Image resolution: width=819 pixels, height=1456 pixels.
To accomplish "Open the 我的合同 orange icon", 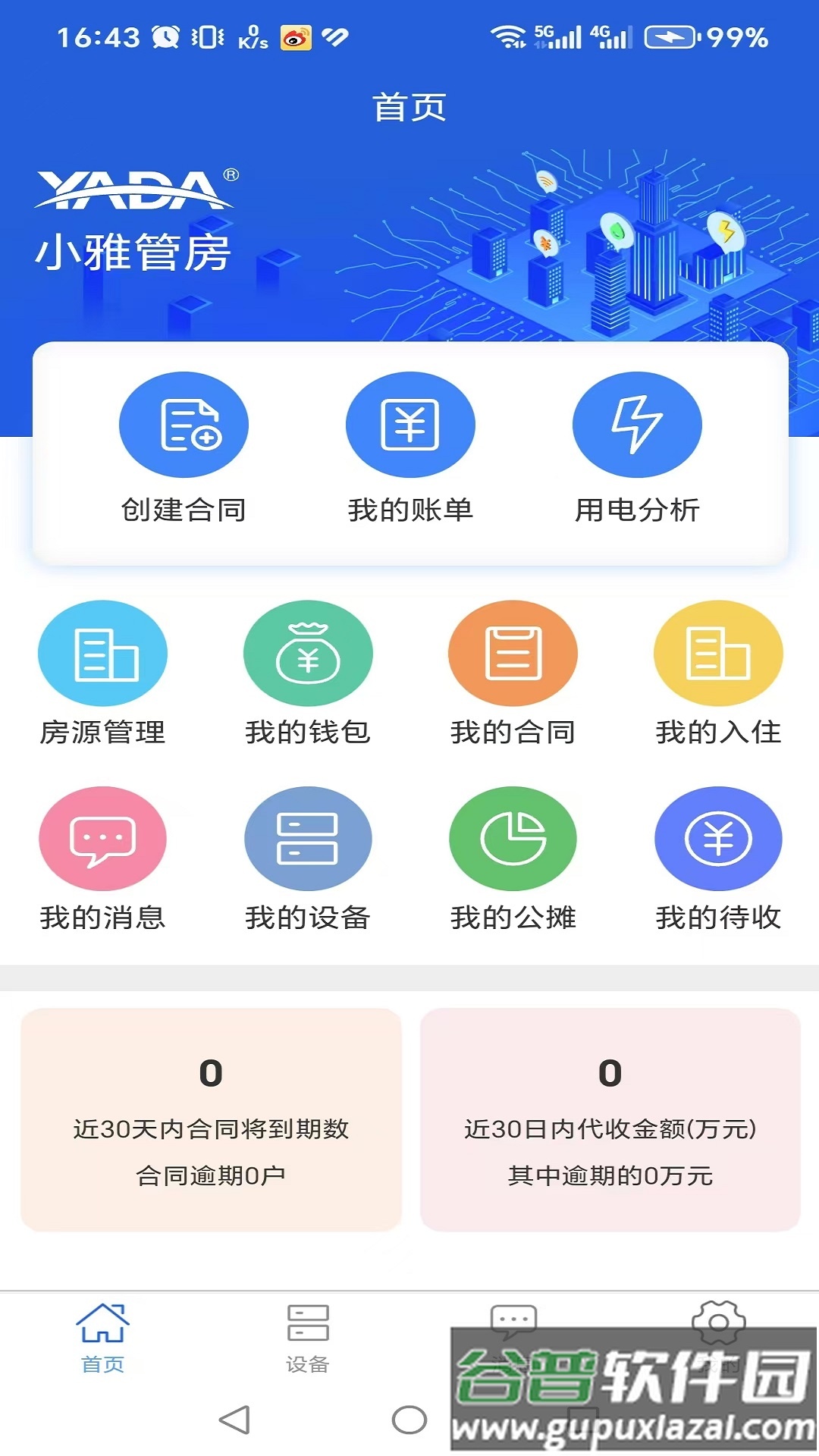I will 513,652.
